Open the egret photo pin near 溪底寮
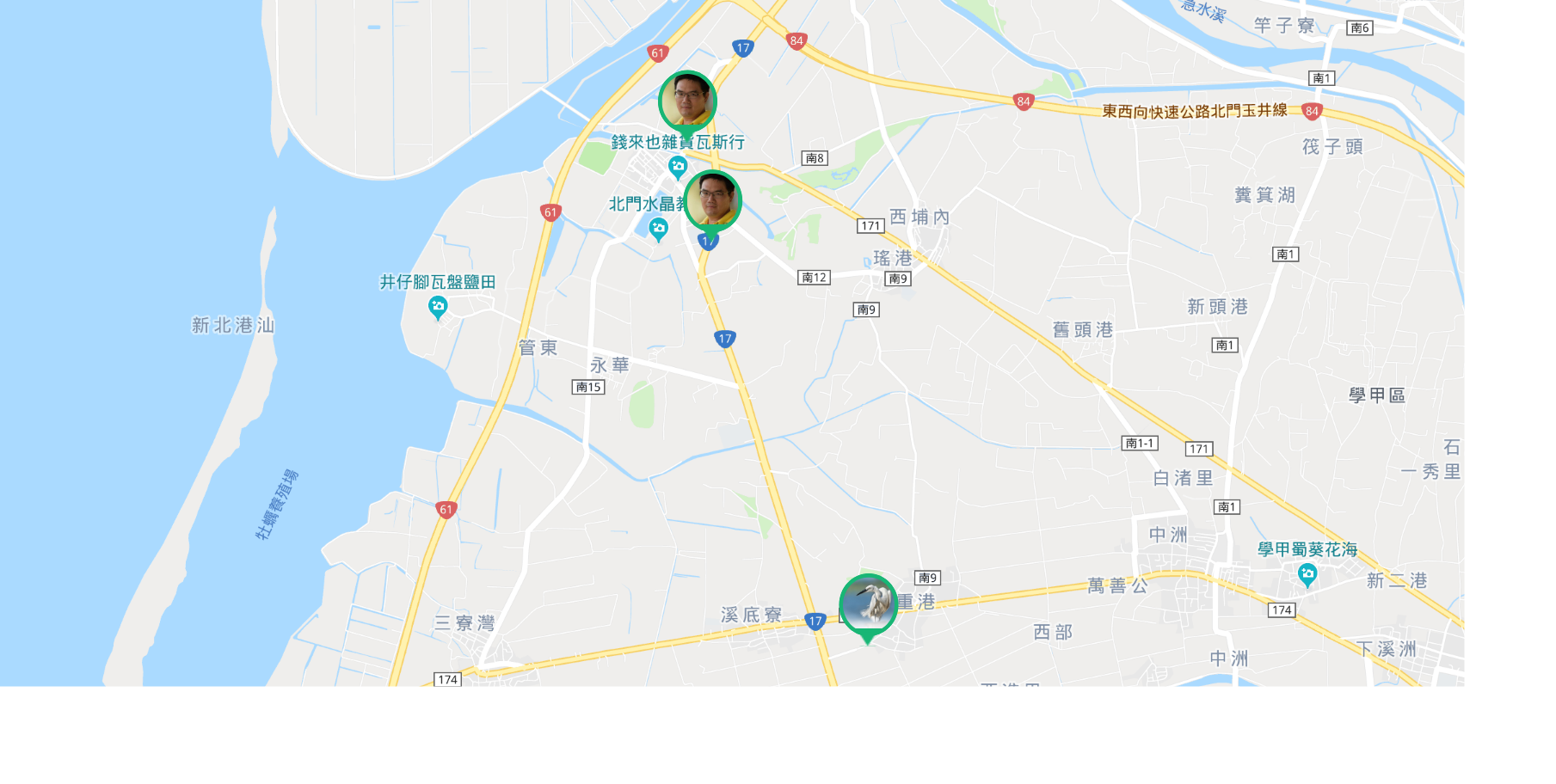1556x784 pixels. click(868, 603)
